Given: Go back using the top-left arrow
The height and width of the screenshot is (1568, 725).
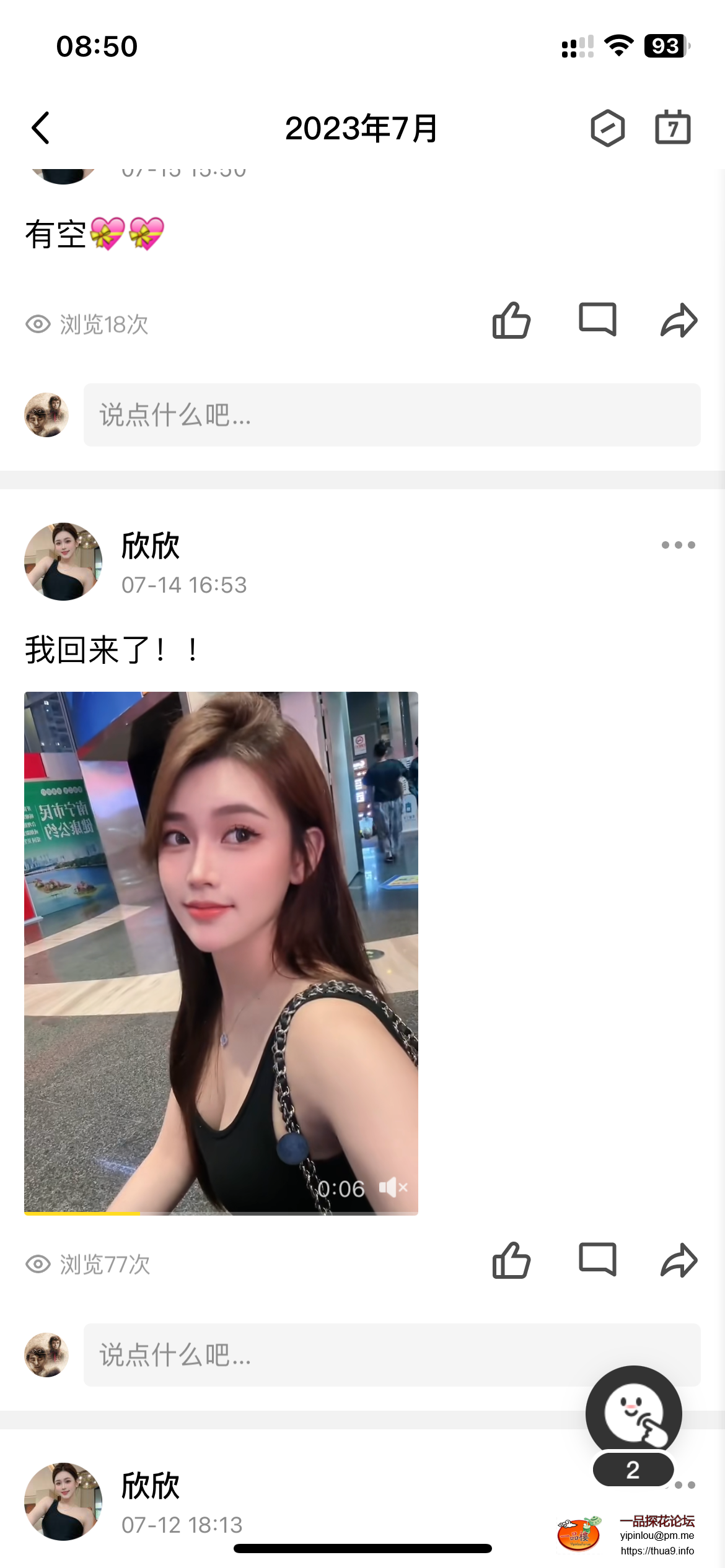Looking at the screenshot, I should [41, 128].
